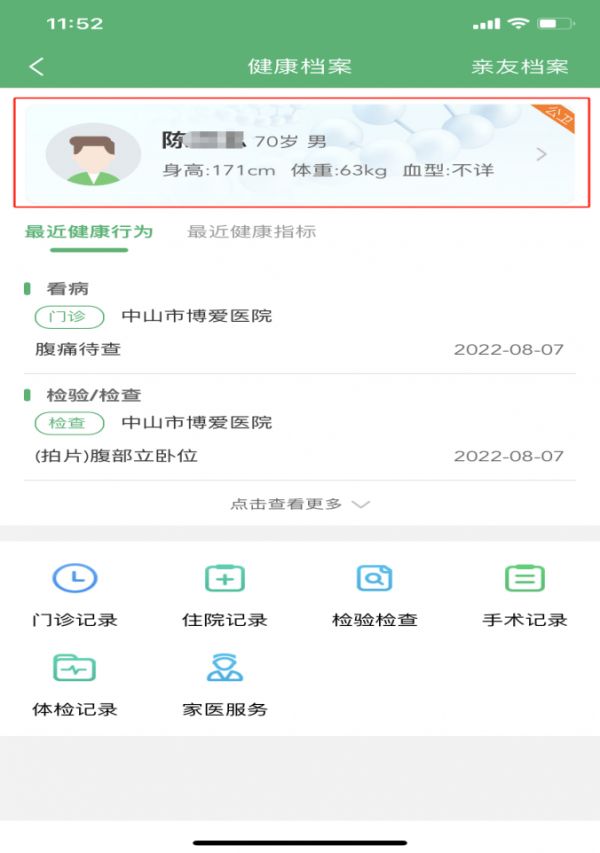Expand 点击查看更多 to see more

tap(299, 504)
